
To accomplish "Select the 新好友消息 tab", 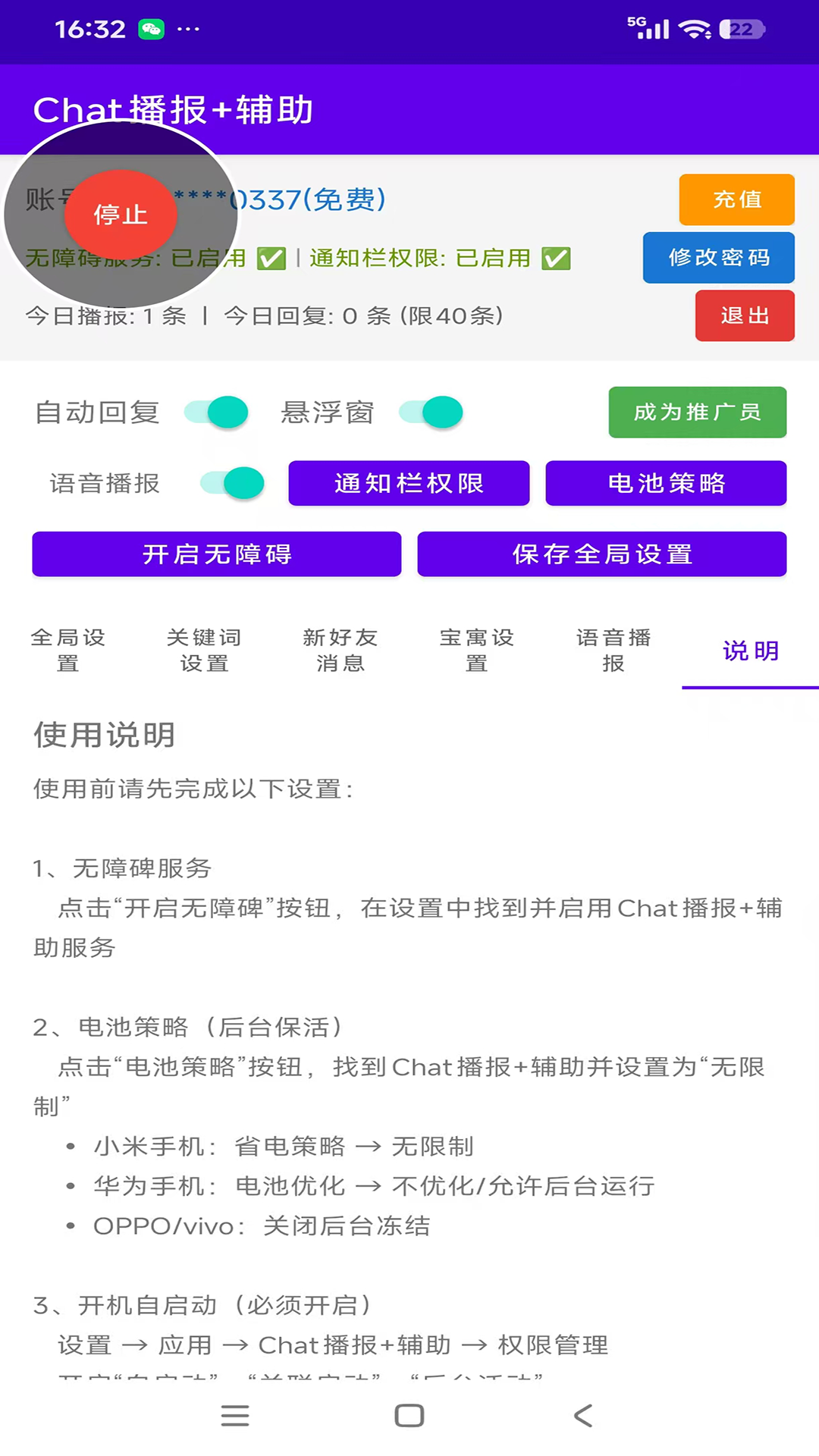I will pos(340,651).
